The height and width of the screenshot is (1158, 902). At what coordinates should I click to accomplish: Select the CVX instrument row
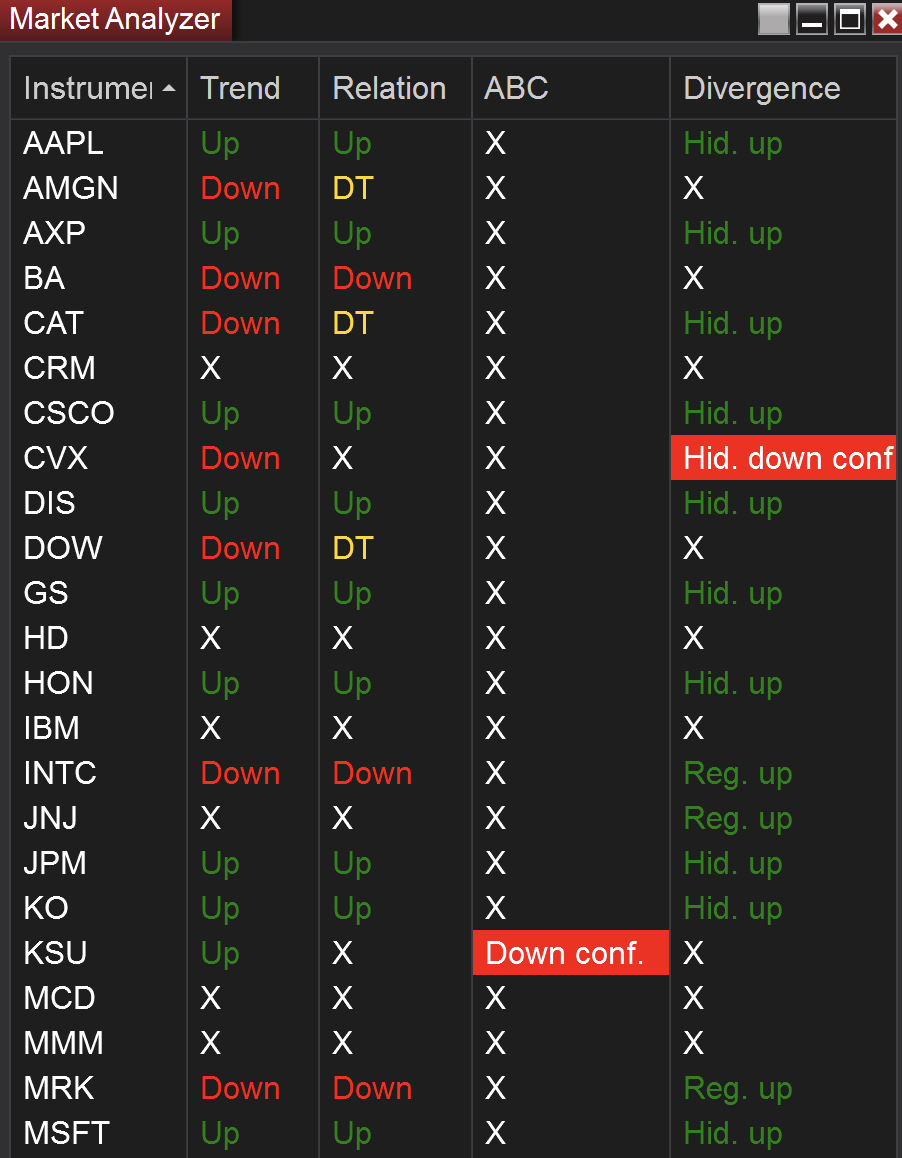click(x=454, y=458)
